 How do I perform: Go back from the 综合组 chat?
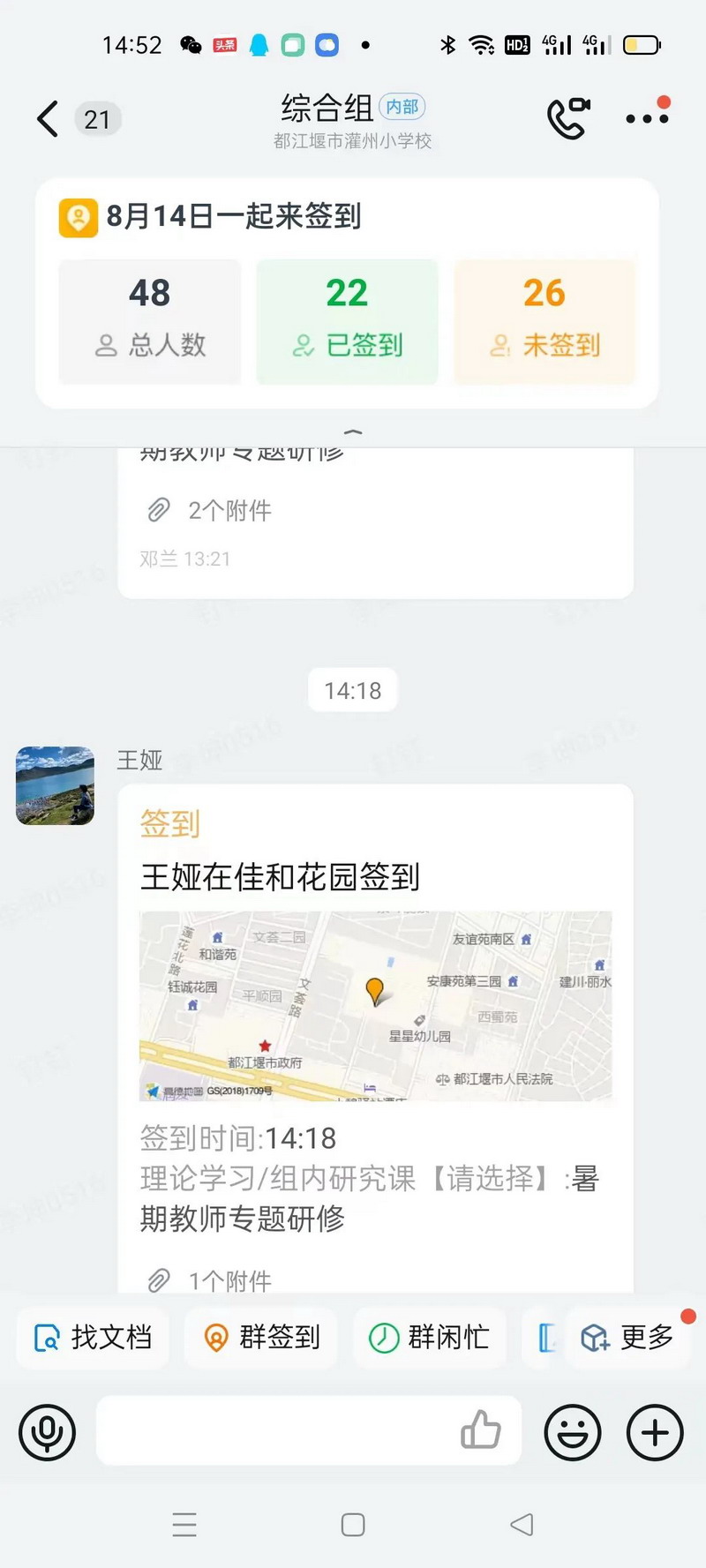tap(48, 119)
